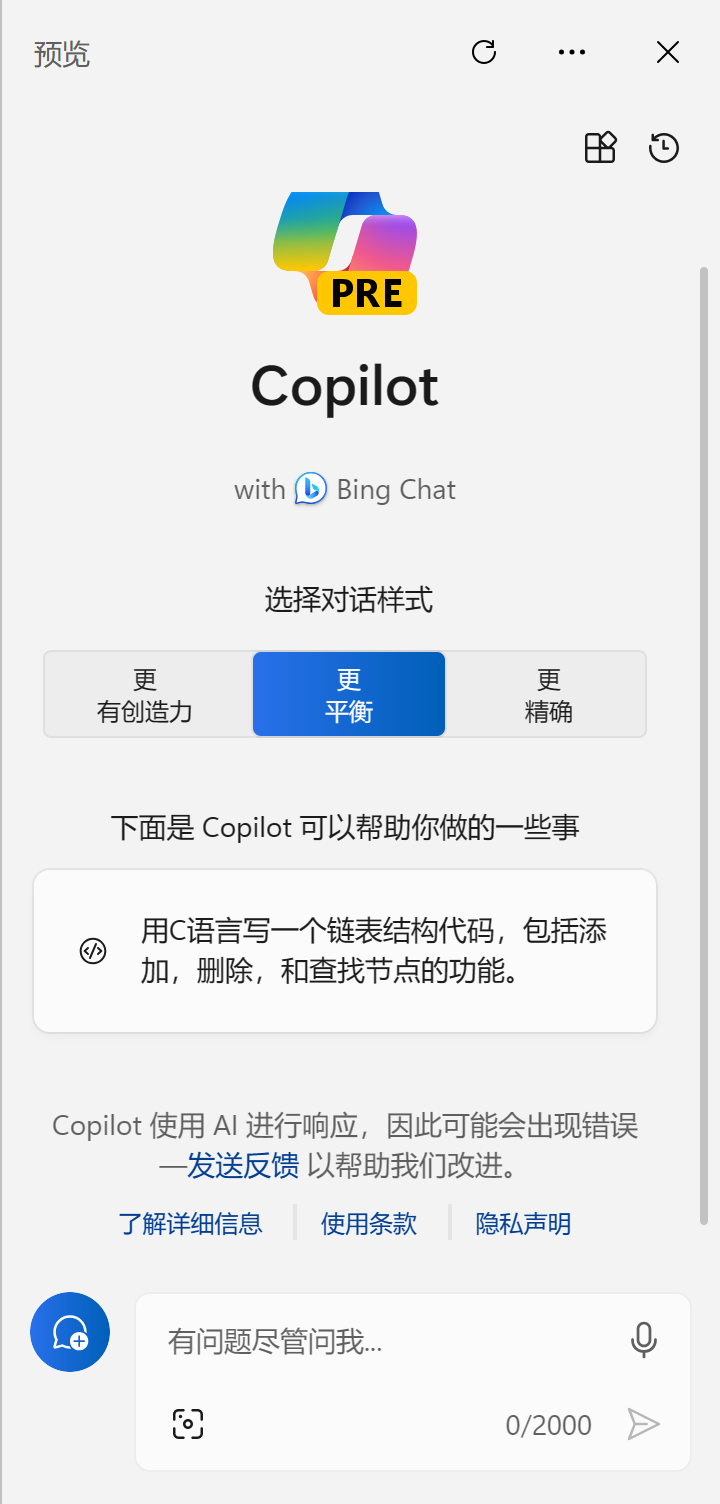This screenshot has width=720, height=1504.
Task: Open the 发送反馈 link
Action: pyautogui.click(x=242, y=1166)
